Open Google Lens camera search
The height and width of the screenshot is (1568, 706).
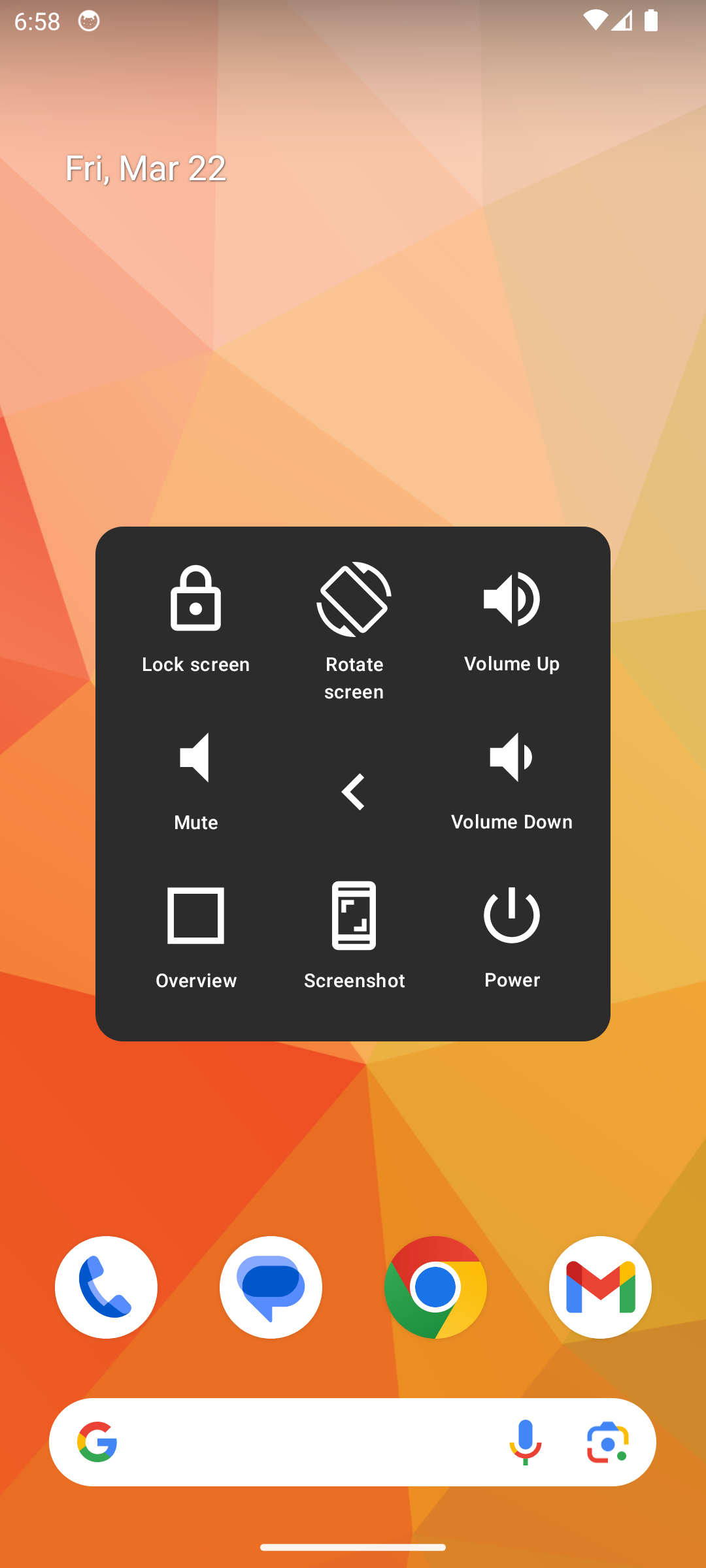(x=607, y=1442)
